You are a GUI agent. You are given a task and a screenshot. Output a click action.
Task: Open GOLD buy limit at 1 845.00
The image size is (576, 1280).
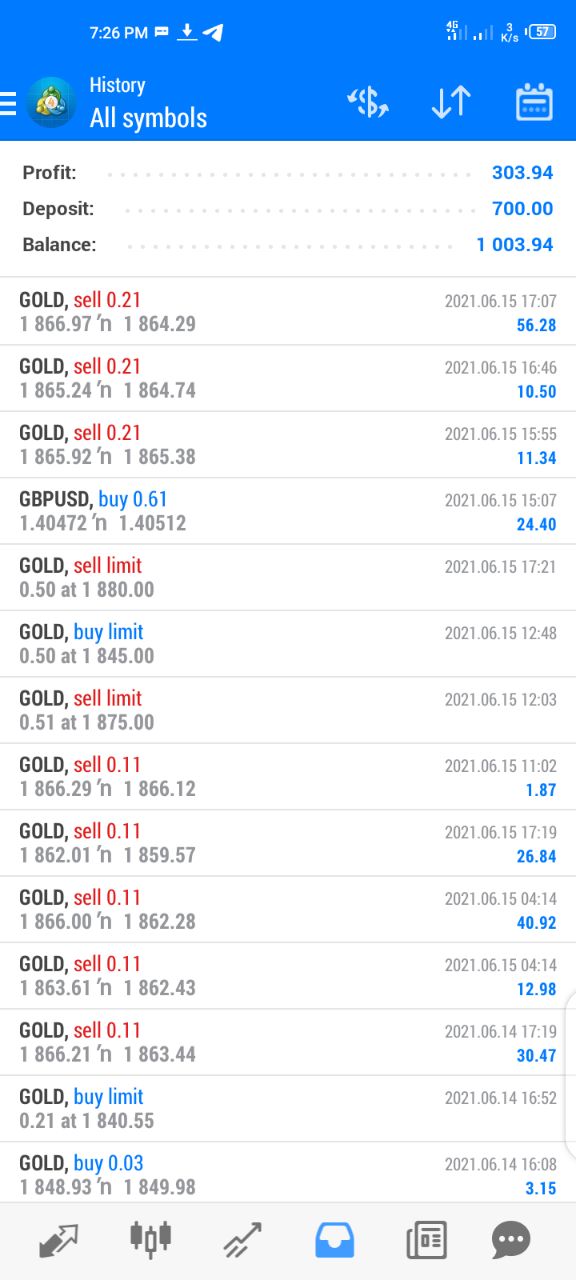(288, 644)
